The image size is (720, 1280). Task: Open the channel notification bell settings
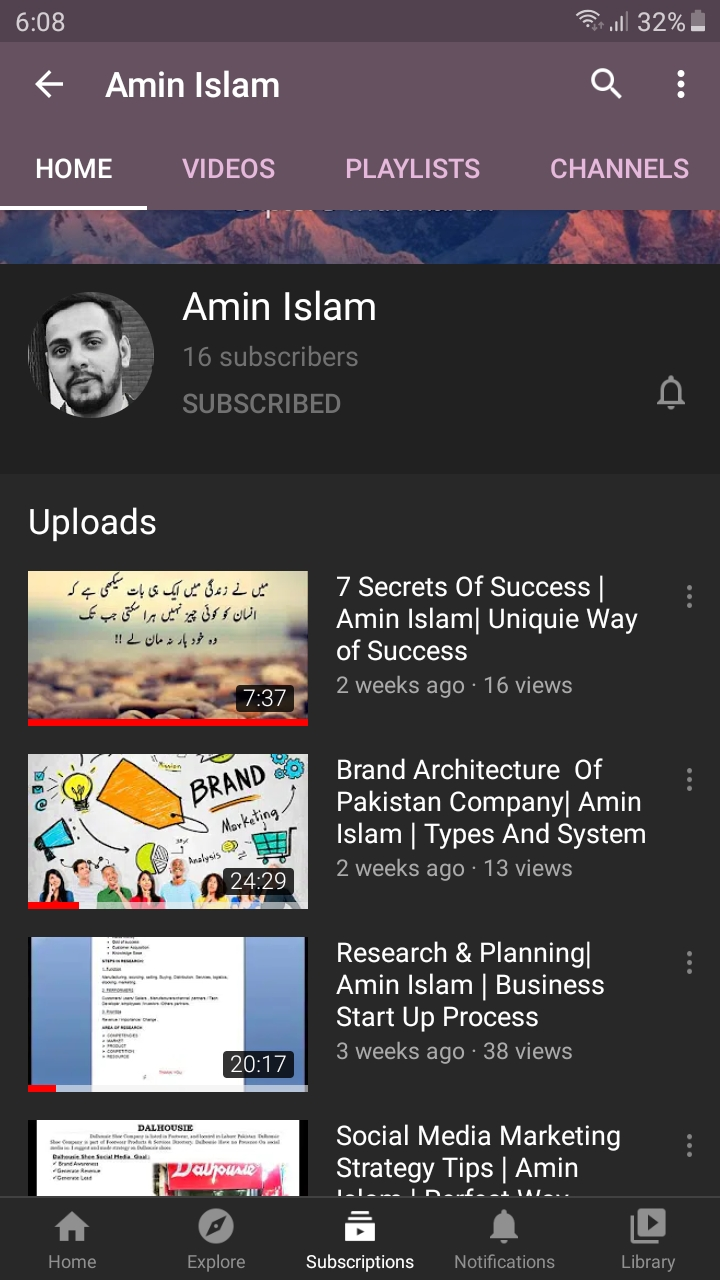(671, 393)
